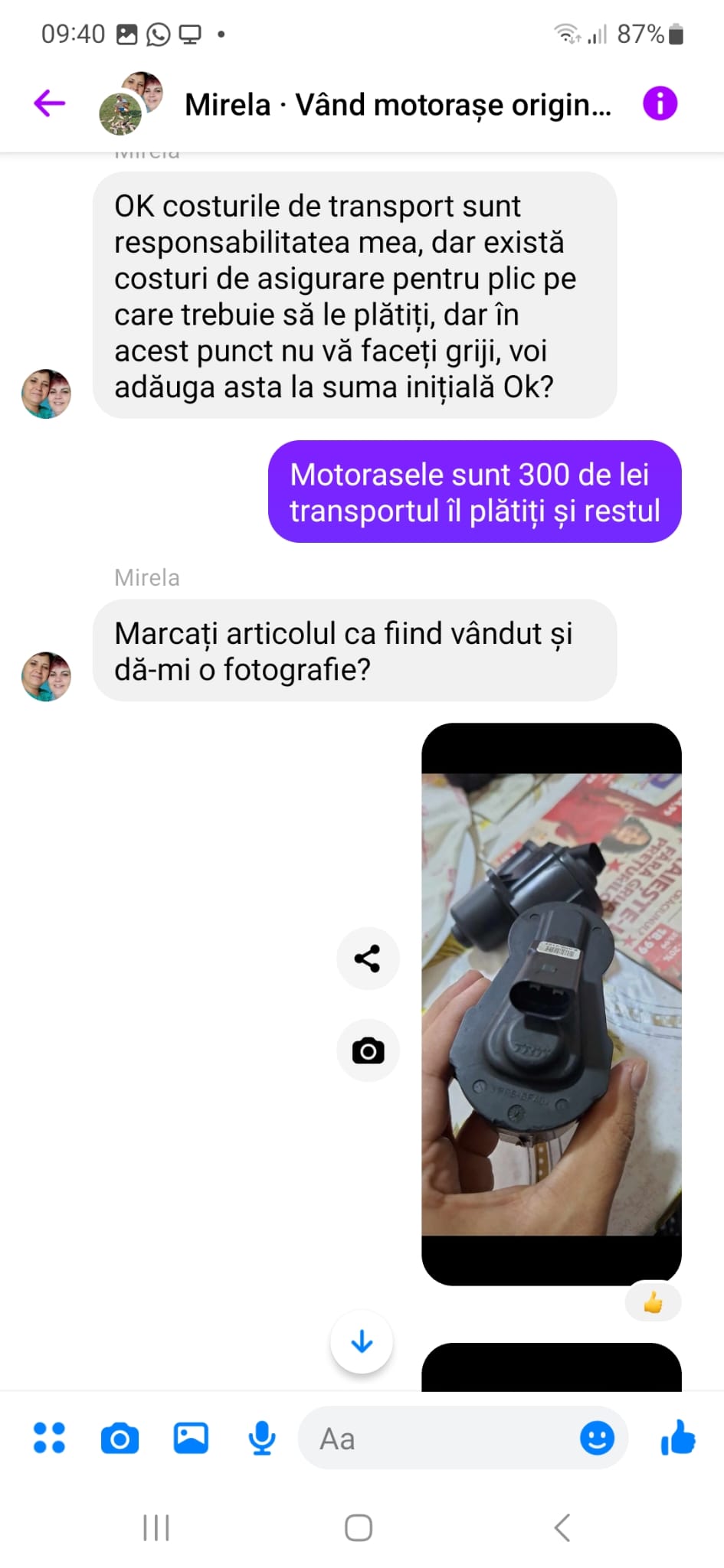Viewport: 724px width, 1568px height.
Task: Open conversation info details
Action: pos(660,103)
